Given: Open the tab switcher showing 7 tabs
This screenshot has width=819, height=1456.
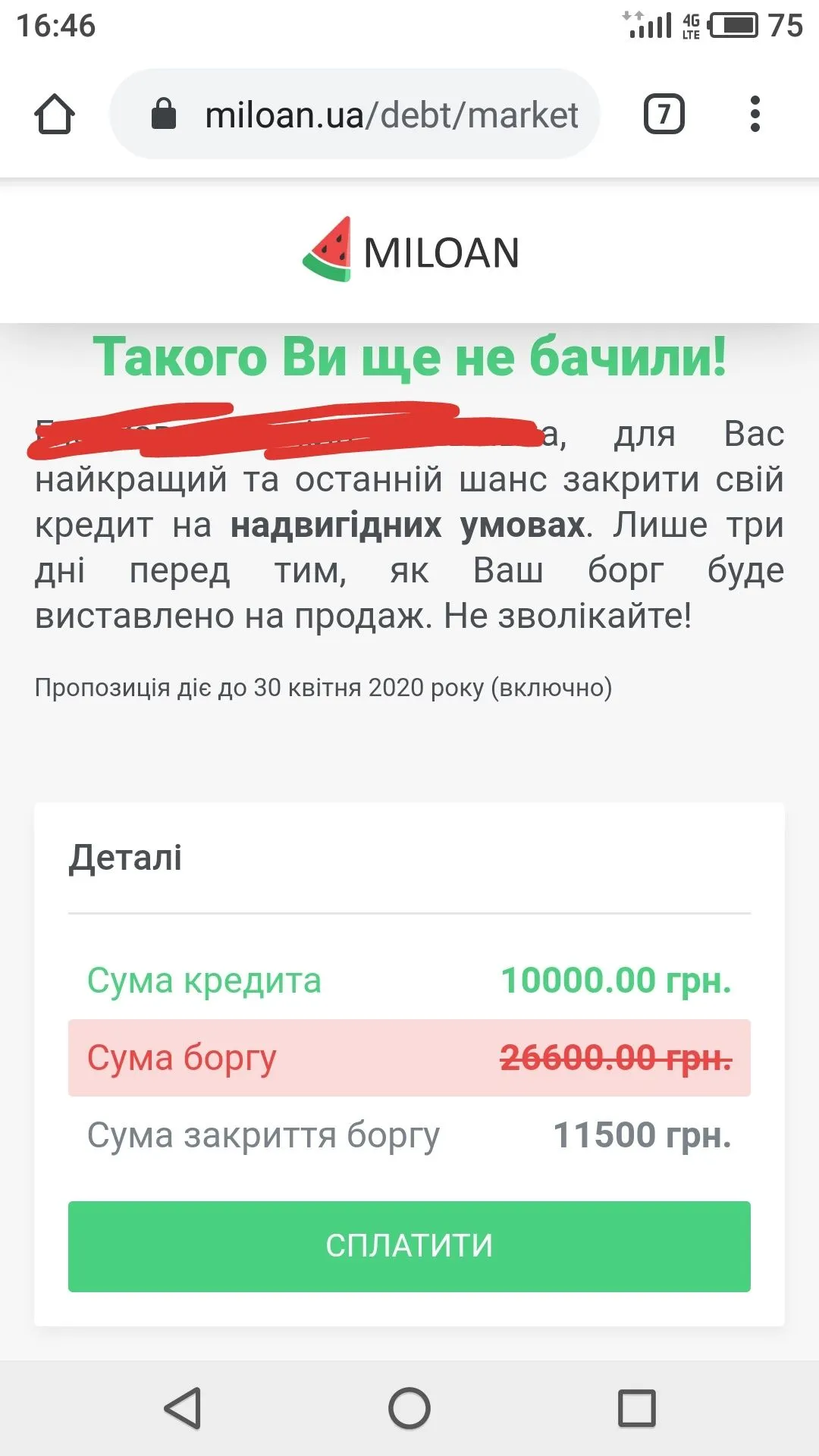Looking at the screenshot, I should [x=664, y=115].
